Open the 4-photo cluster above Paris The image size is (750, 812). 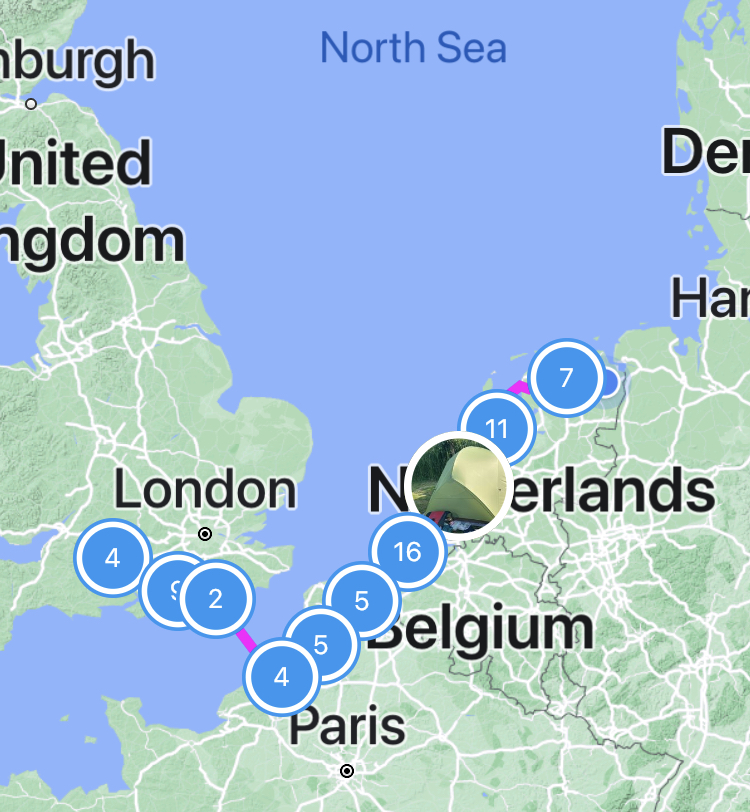pos(282,677)
